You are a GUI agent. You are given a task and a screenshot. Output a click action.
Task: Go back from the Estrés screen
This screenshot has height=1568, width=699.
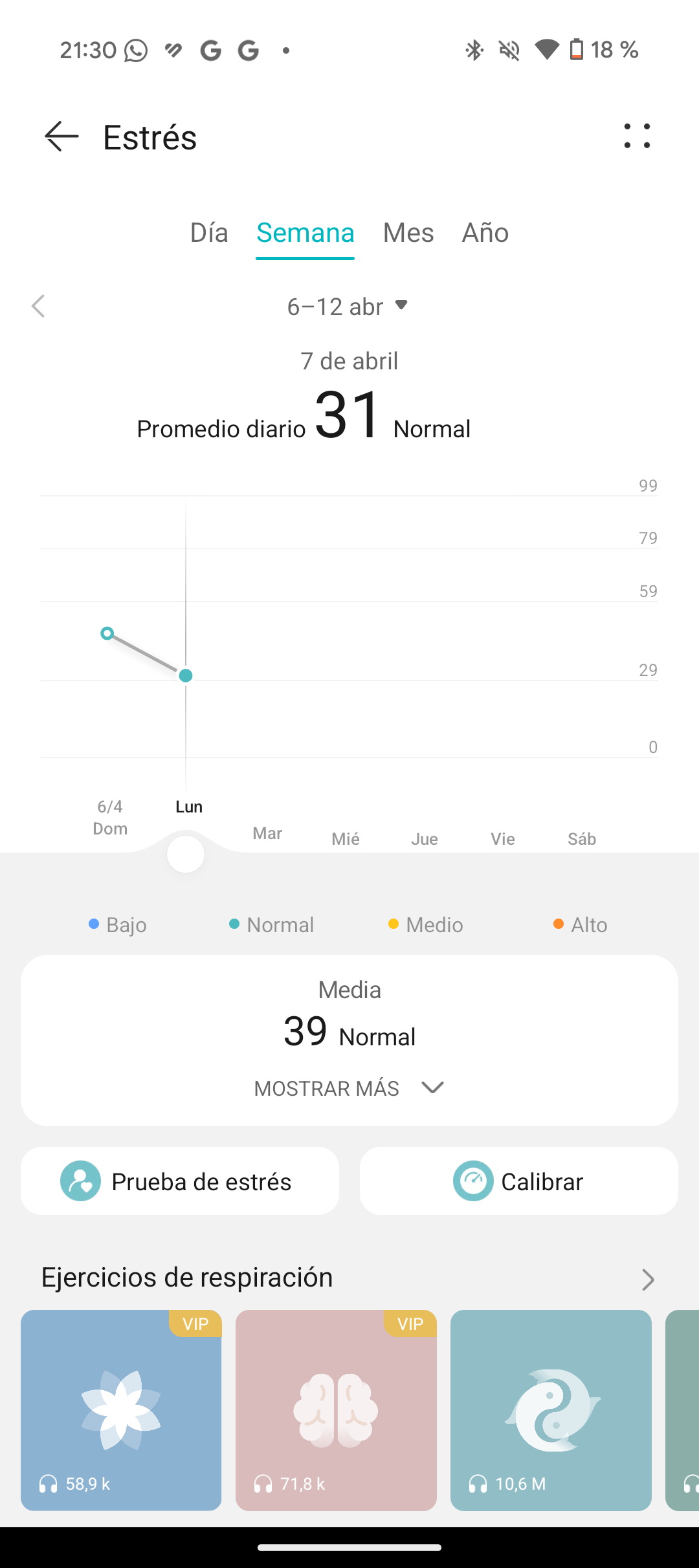point(61,136)
